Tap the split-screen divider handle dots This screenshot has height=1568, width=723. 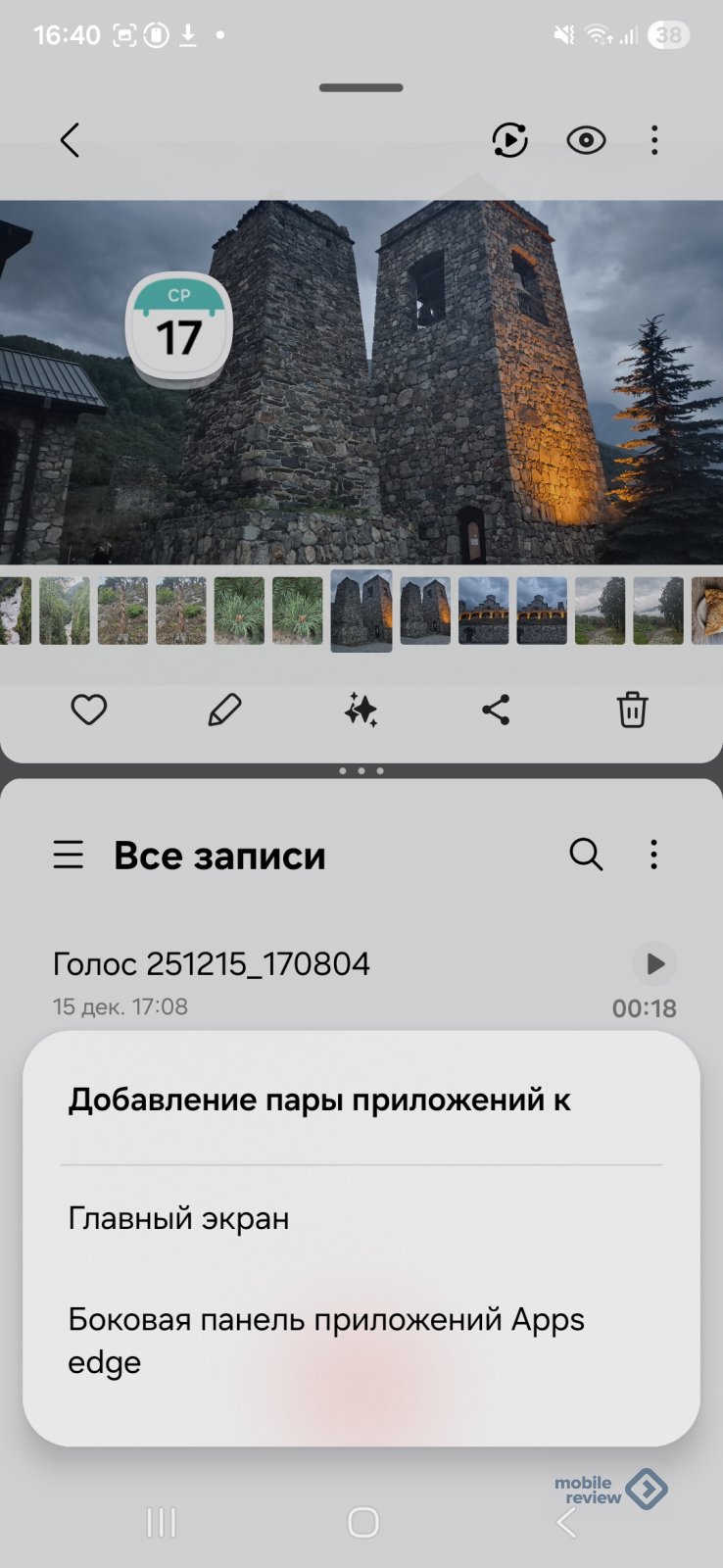(361, 771)
